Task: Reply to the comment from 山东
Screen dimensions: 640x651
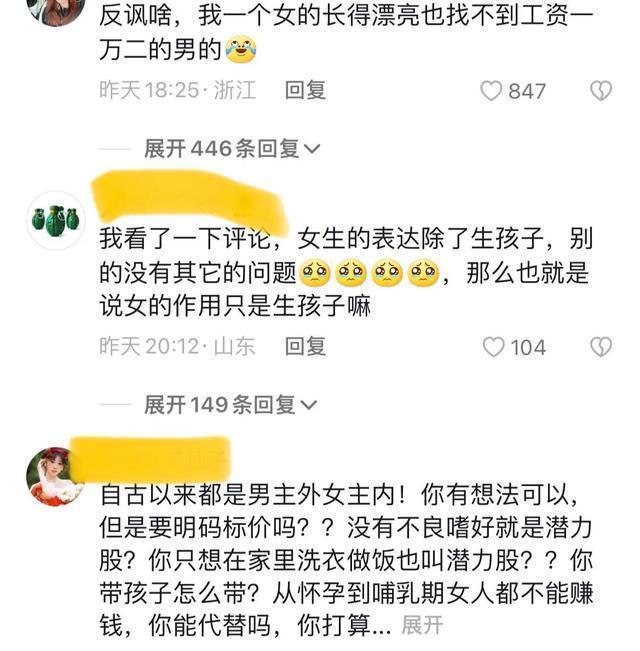Action: (305, 347)
